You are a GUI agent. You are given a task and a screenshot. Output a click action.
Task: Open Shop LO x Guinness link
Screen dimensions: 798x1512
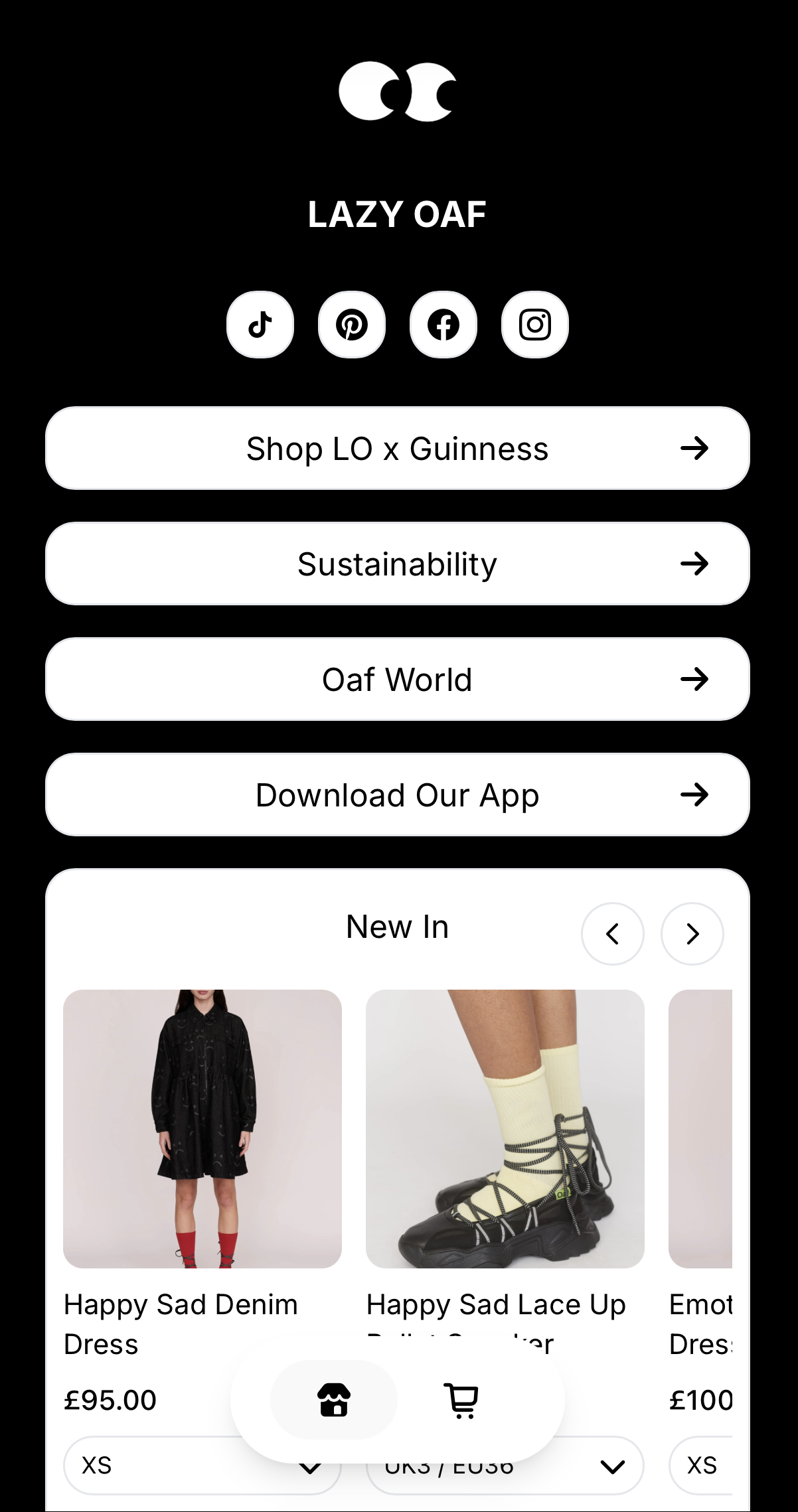pos(398,449)
